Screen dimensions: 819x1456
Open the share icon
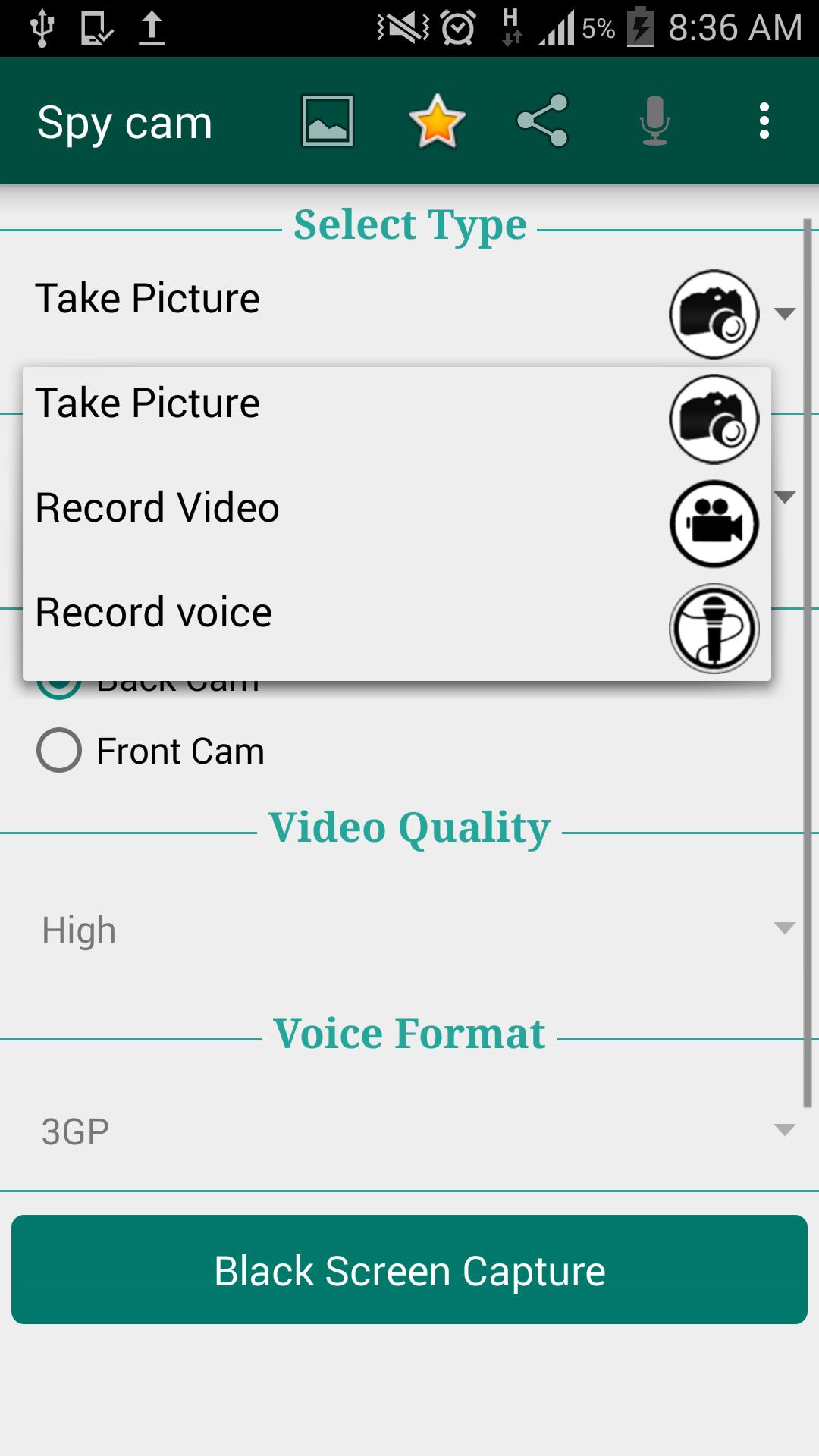(543, 120)
